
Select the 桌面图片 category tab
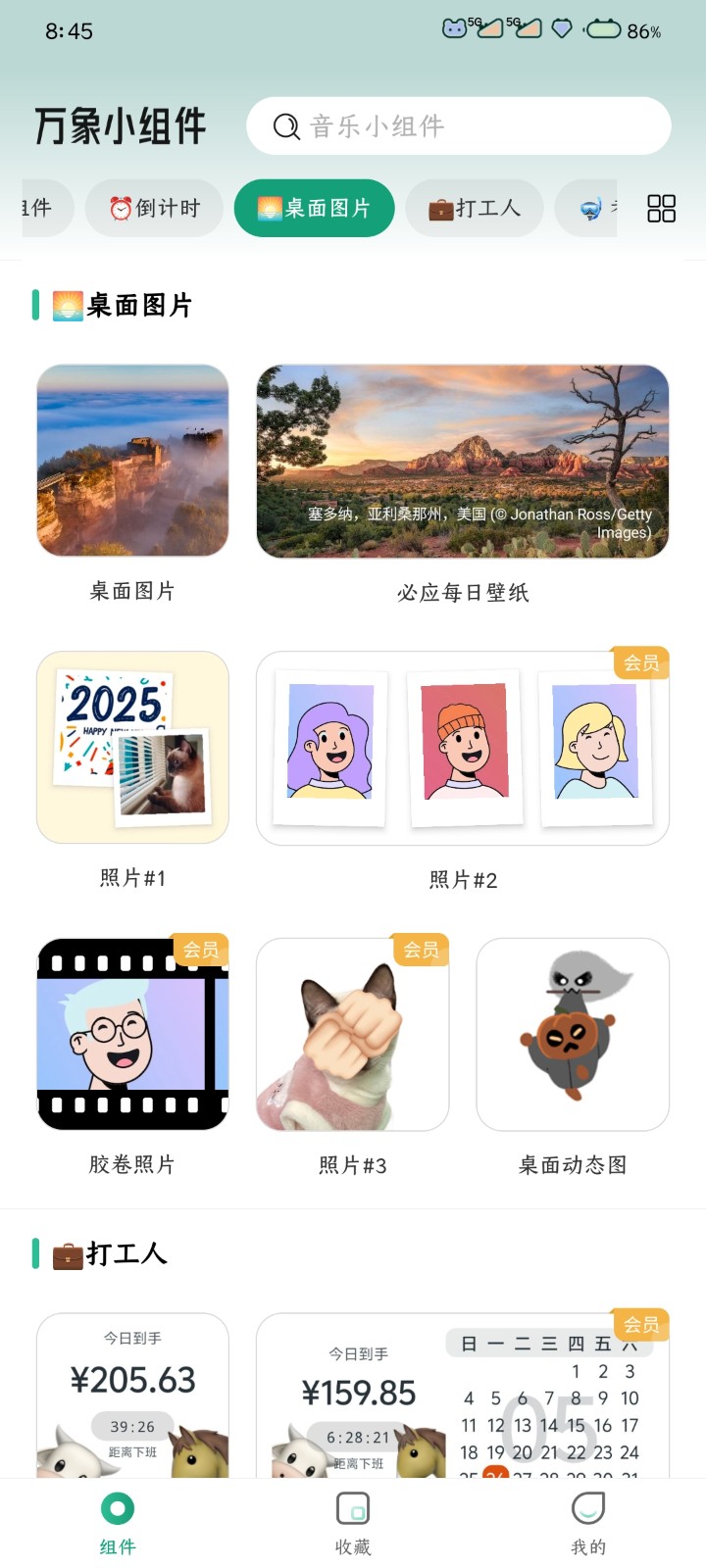pos(314,208)
